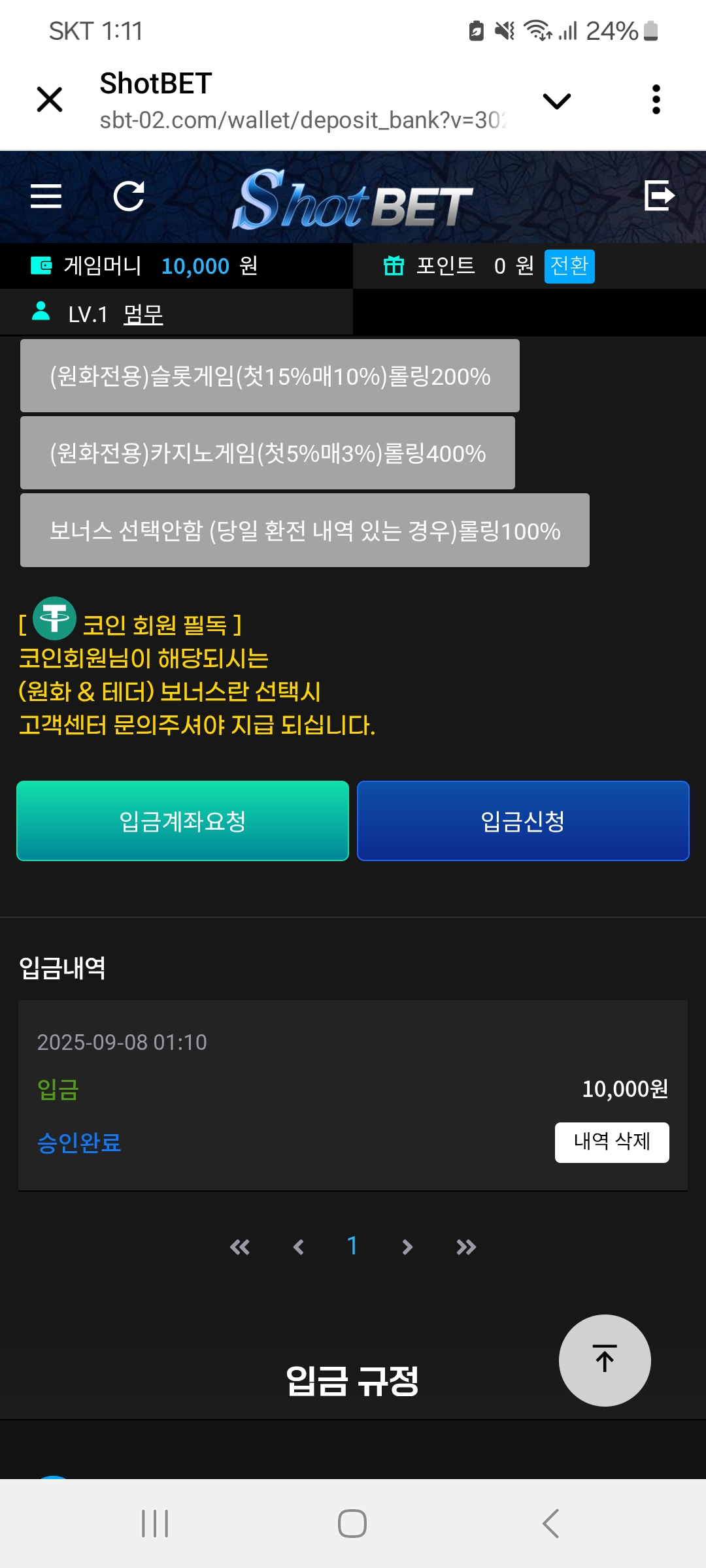Open the browser overflow menu
This screenshot has width=706, height=1568.
[x=656, y=100]
